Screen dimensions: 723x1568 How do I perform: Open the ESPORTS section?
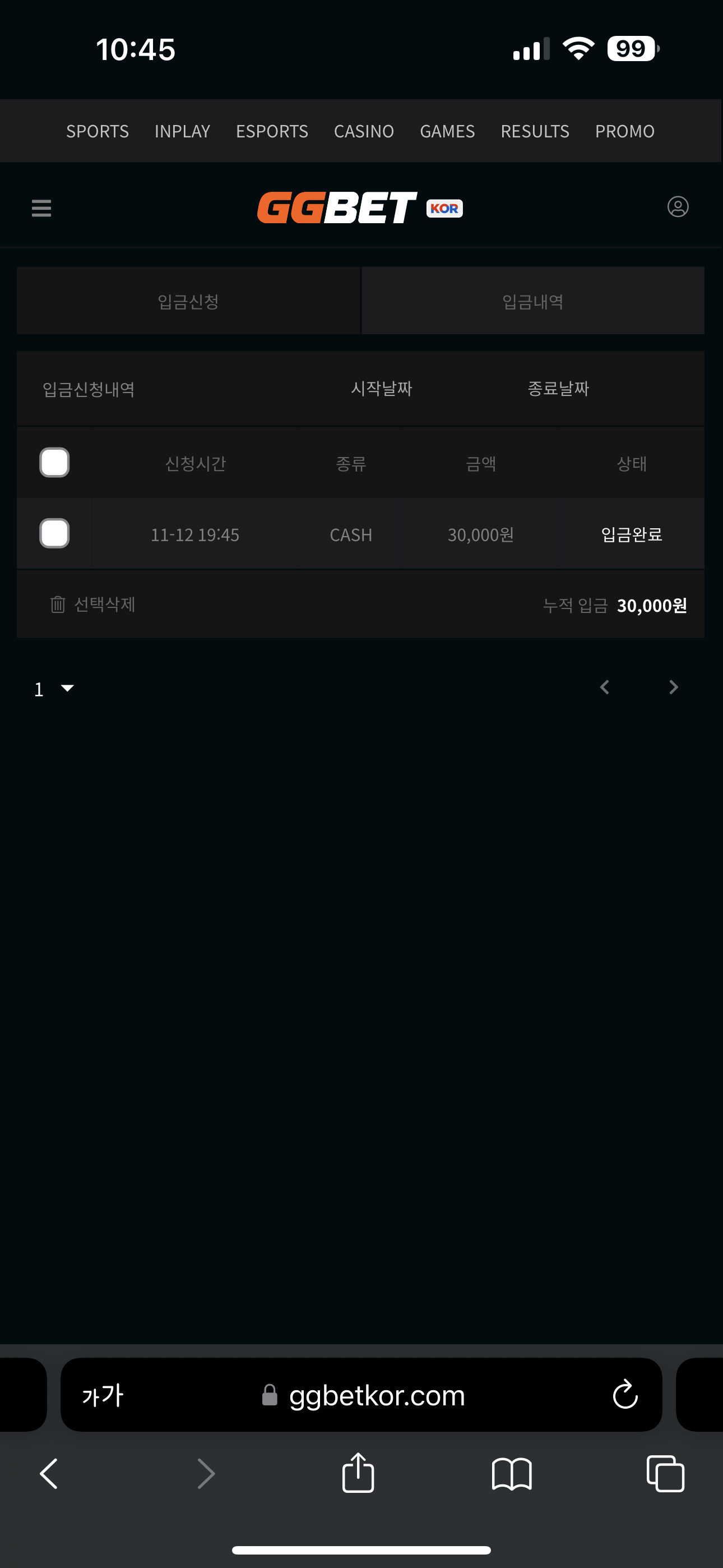(272, 131)
